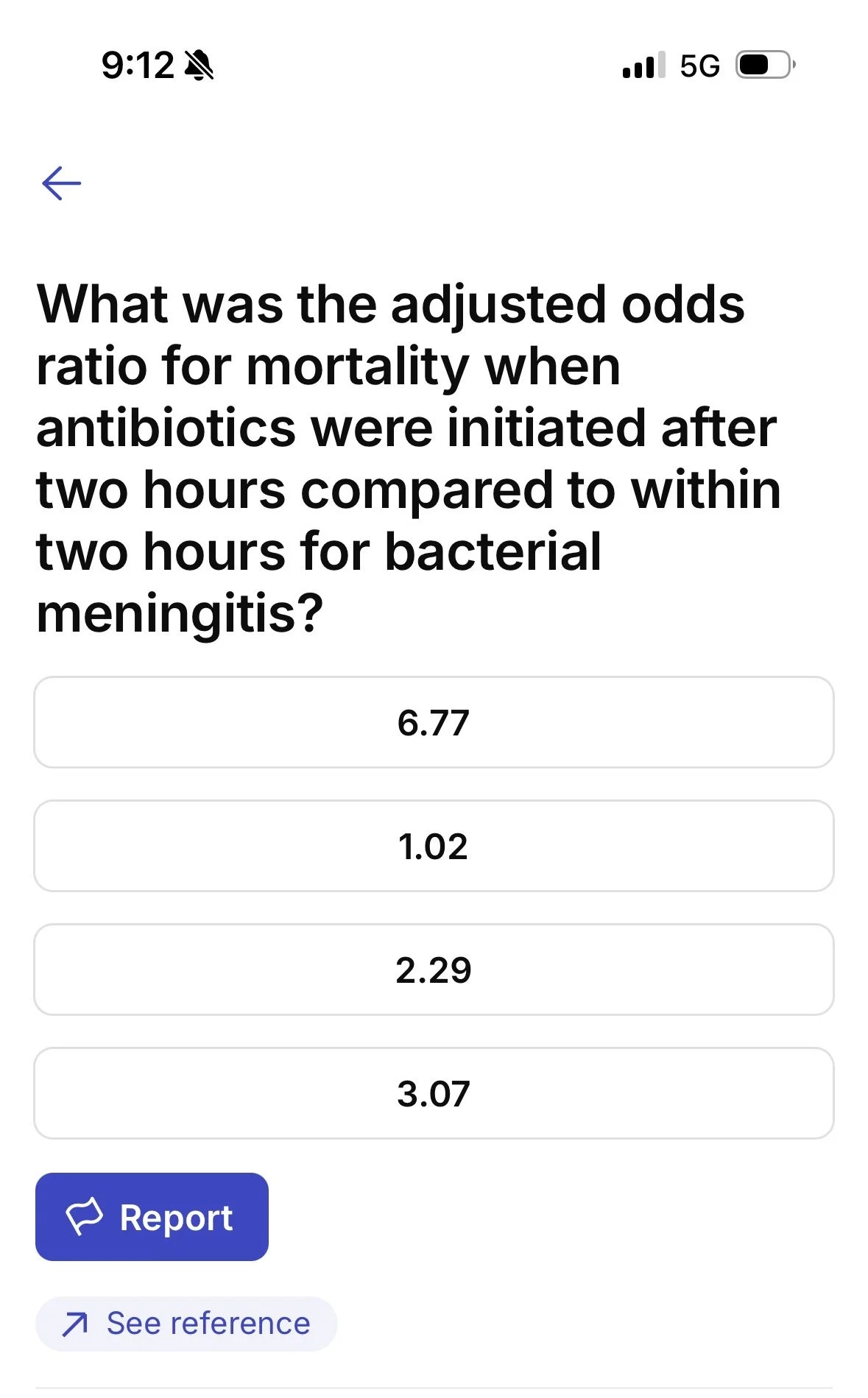This screenshot has height=1398, width=868.
Task: Go back using the arrow icon
Action: (62, 183)
